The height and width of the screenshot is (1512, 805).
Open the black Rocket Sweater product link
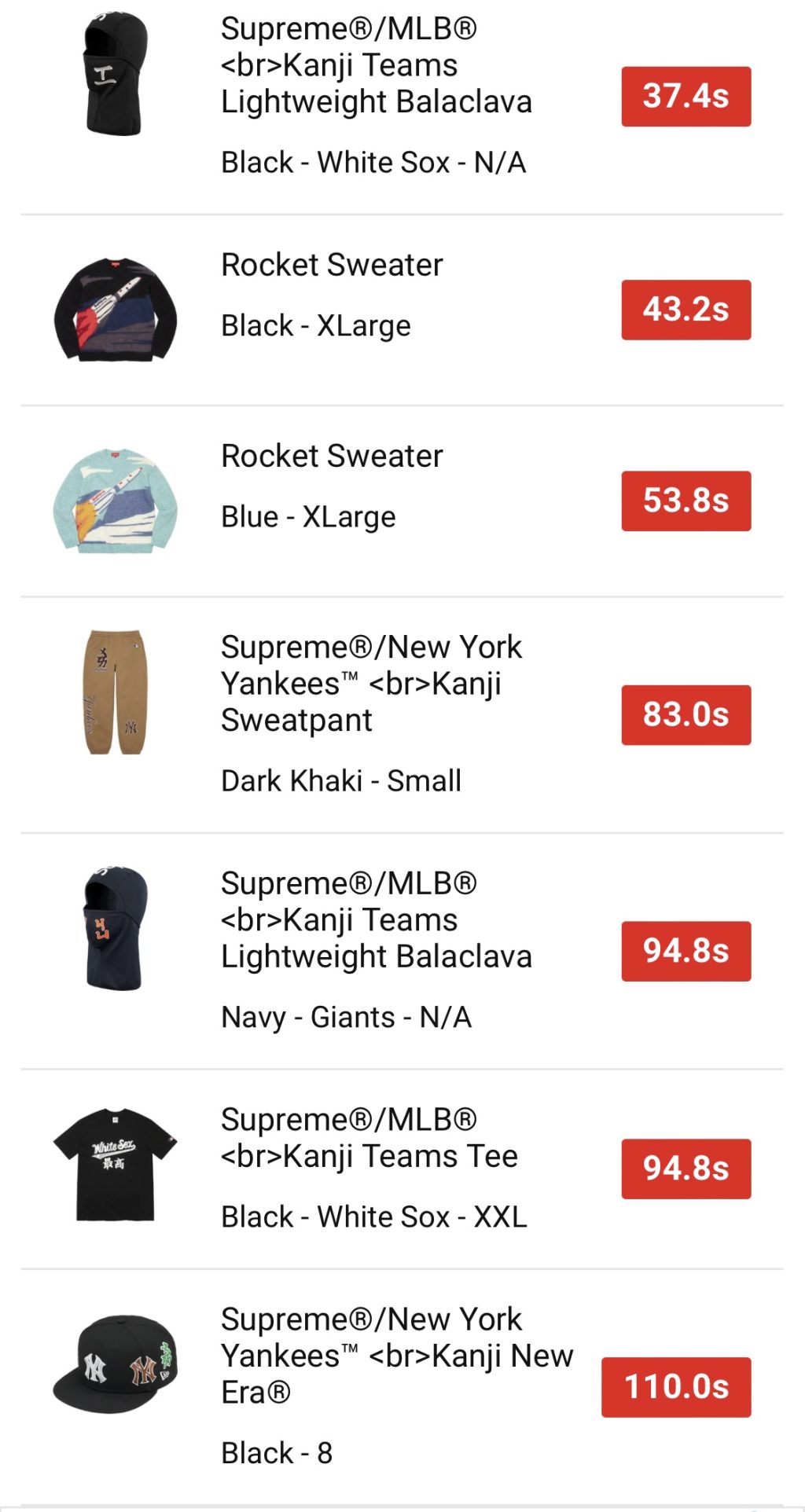(332, 265)
